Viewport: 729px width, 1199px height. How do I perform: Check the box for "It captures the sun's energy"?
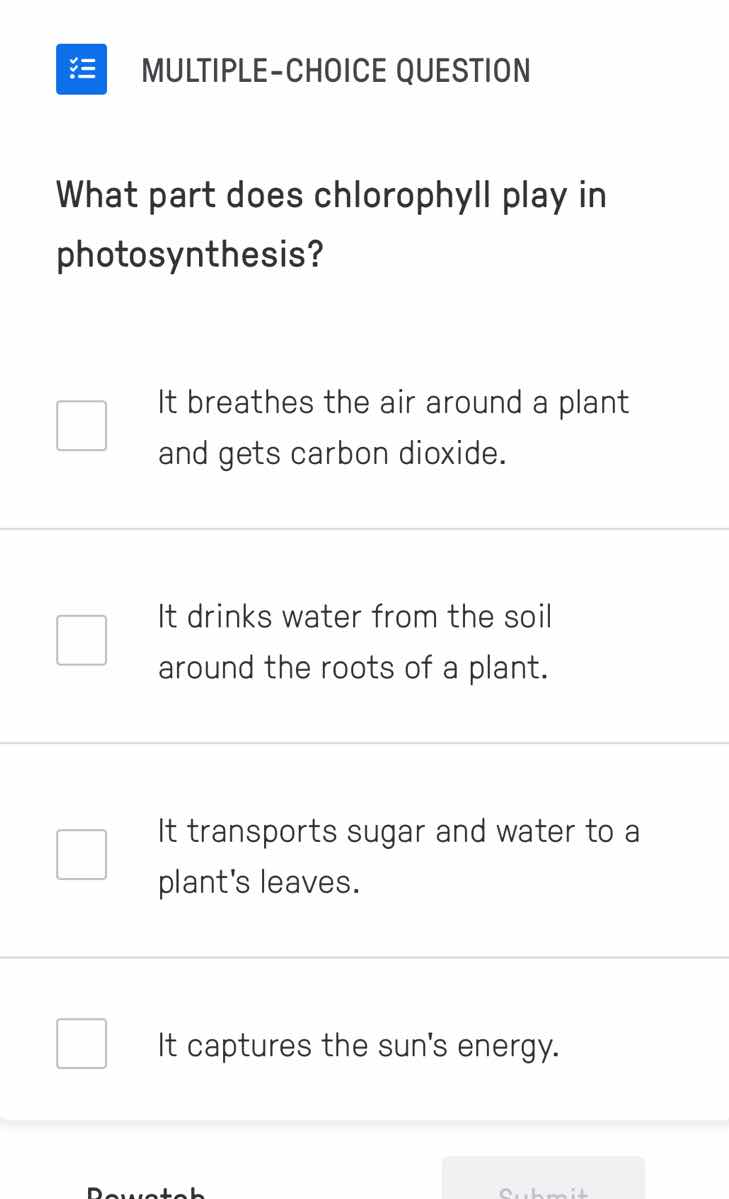(x=81, y=1044)
